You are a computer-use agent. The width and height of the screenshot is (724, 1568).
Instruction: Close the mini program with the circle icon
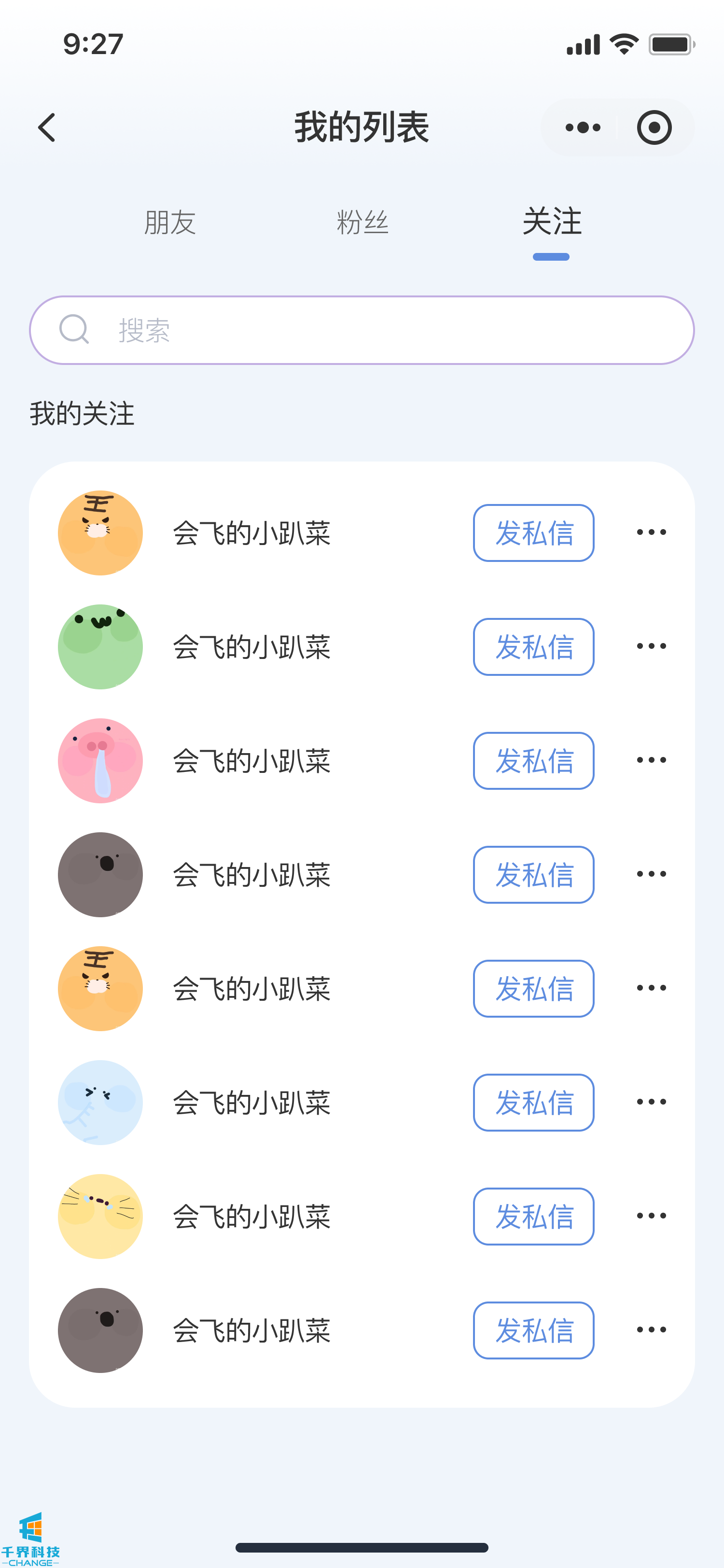click(x=654, y=128)
